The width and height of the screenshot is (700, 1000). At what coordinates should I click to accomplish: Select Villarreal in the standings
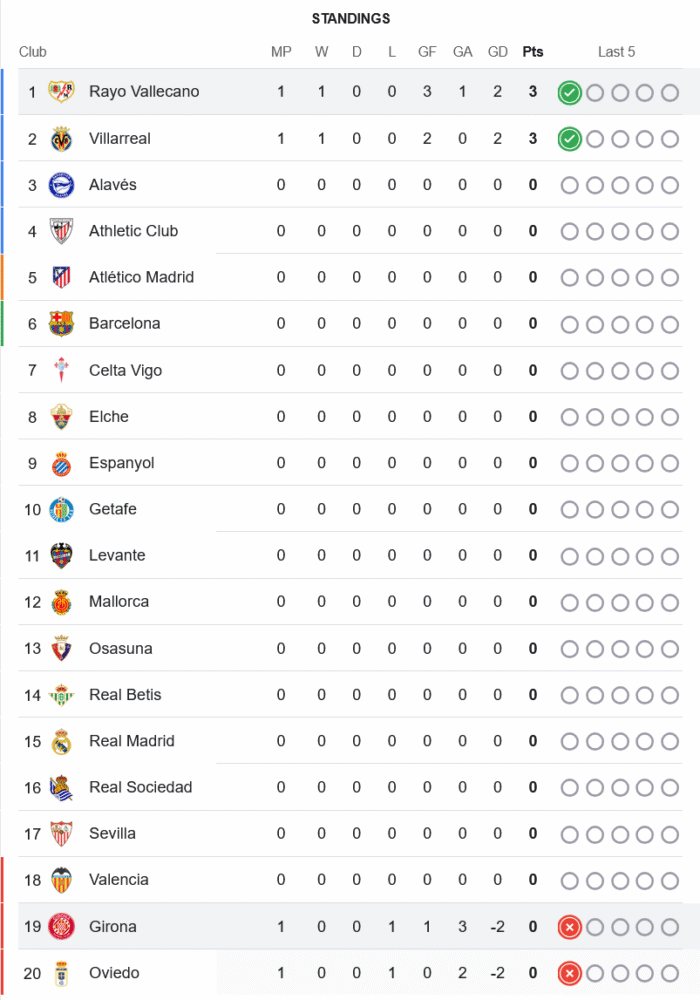tap(120, 139)
